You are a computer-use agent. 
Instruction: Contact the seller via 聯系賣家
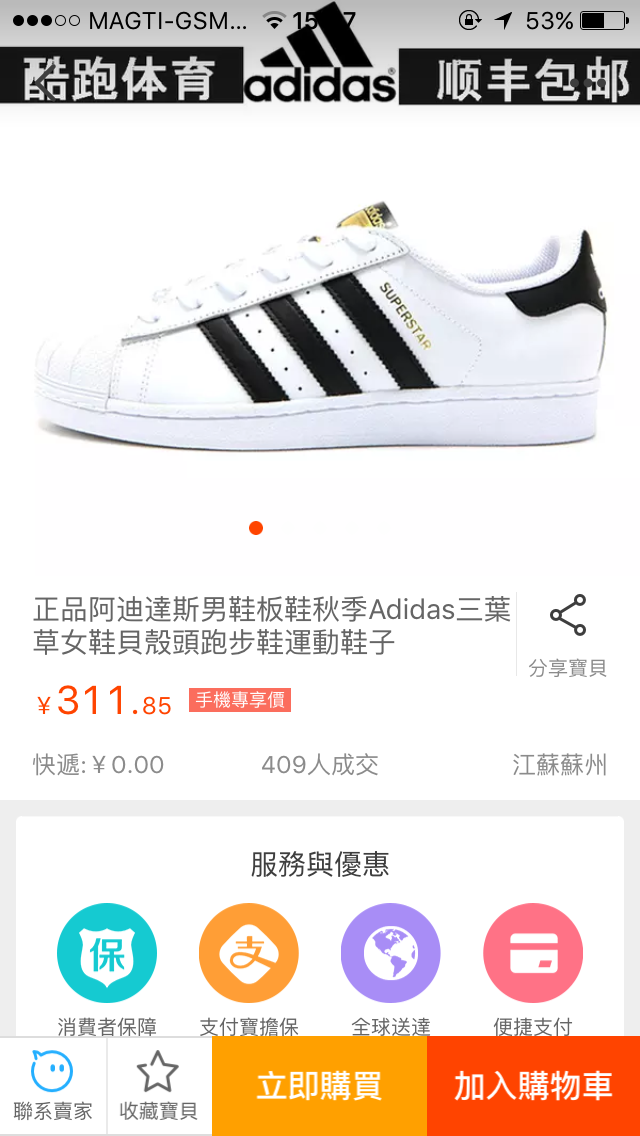(x=53, y=1086)
